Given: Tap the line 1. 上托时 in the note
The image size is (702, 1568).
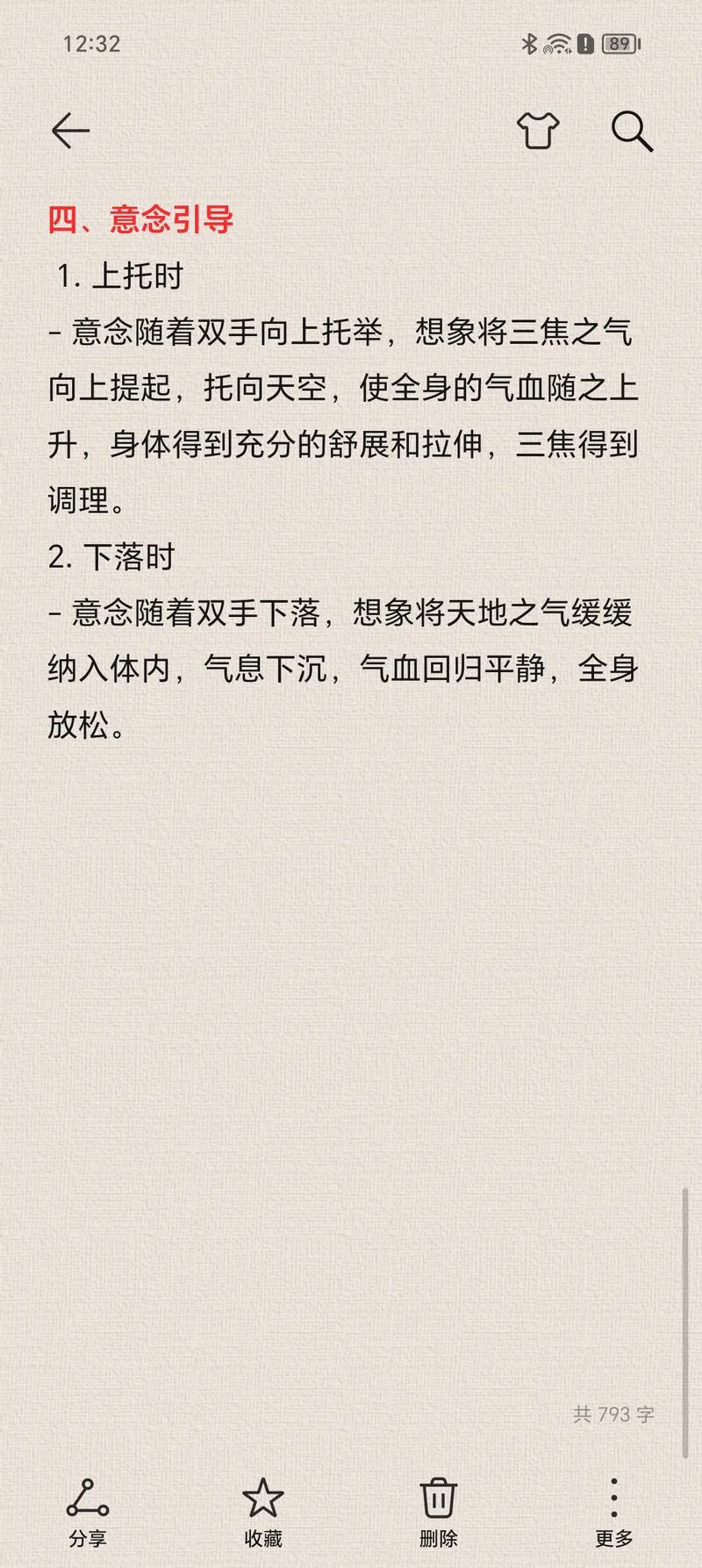Looking at the screenshot, I should pos(120,275).
